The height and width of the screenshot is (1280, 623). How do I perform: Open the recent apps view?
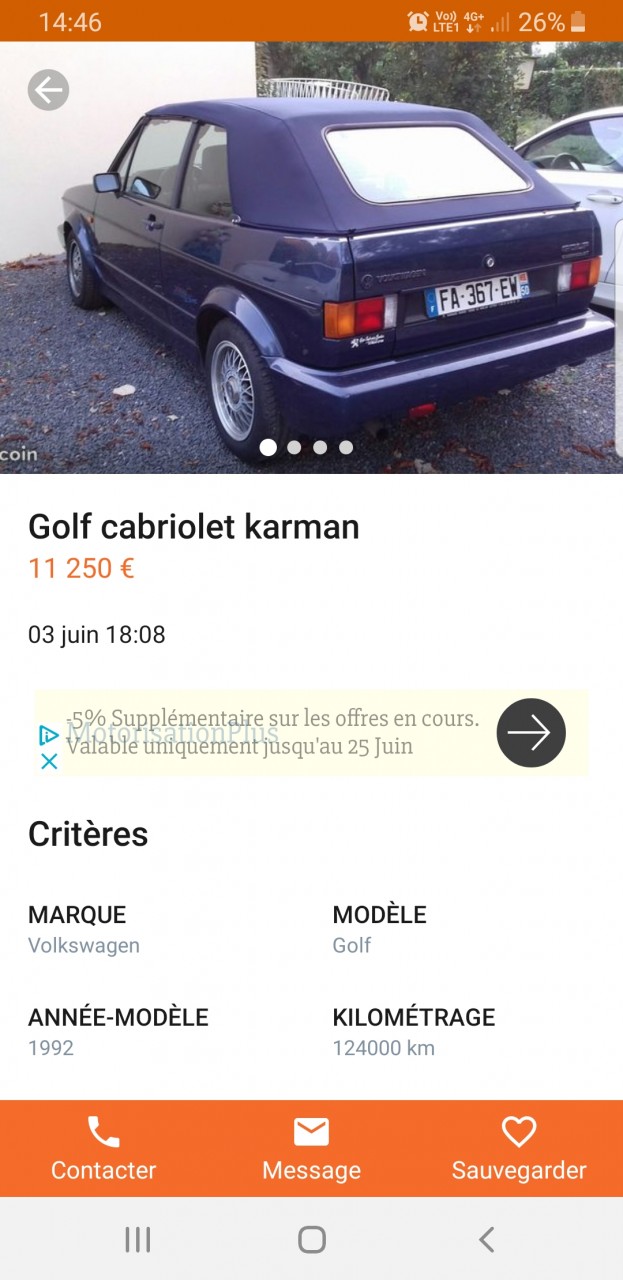(x=138, y=1240)
